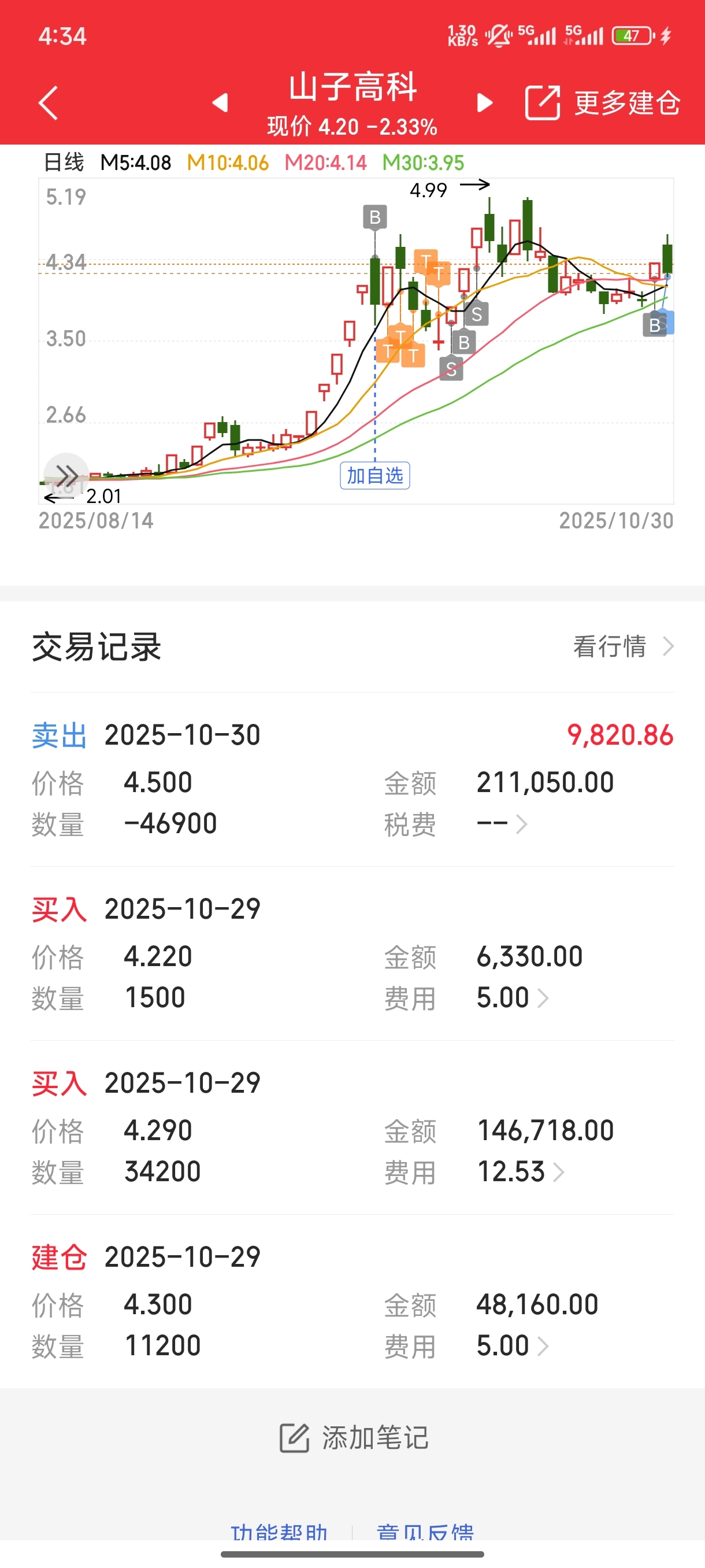Switch to the previous stock with left triangle

click(220, 103)
